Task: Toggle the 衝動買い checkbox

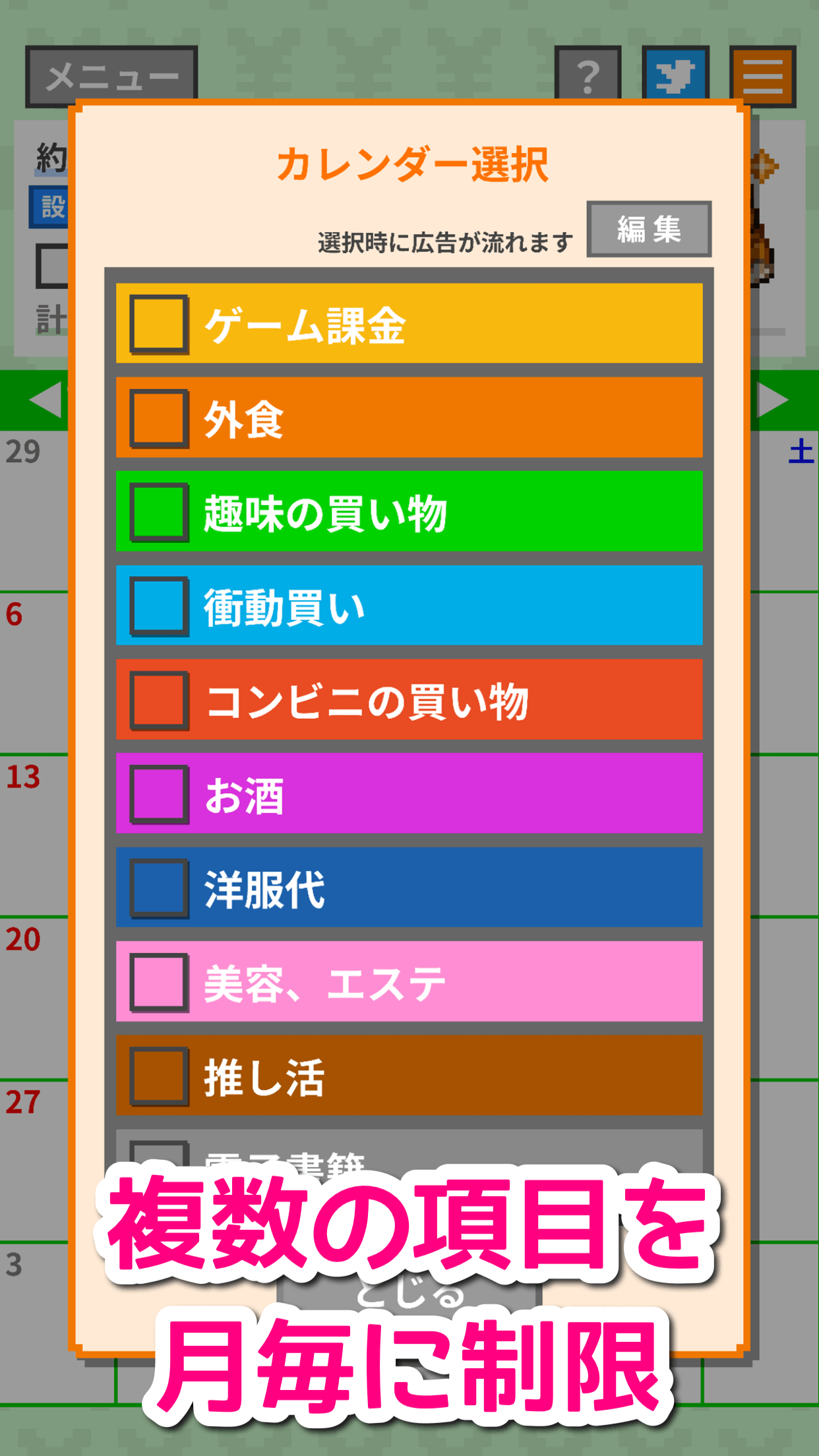Action: click(x=159, y=606)
